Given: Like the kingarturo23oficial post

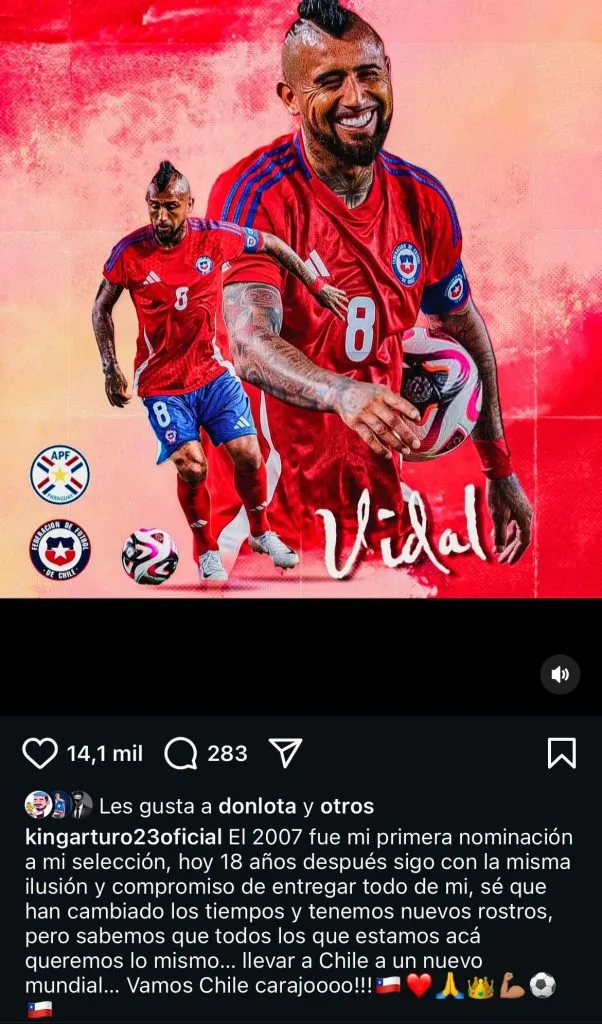Looking at the screenshot, I should pos(40,753).
